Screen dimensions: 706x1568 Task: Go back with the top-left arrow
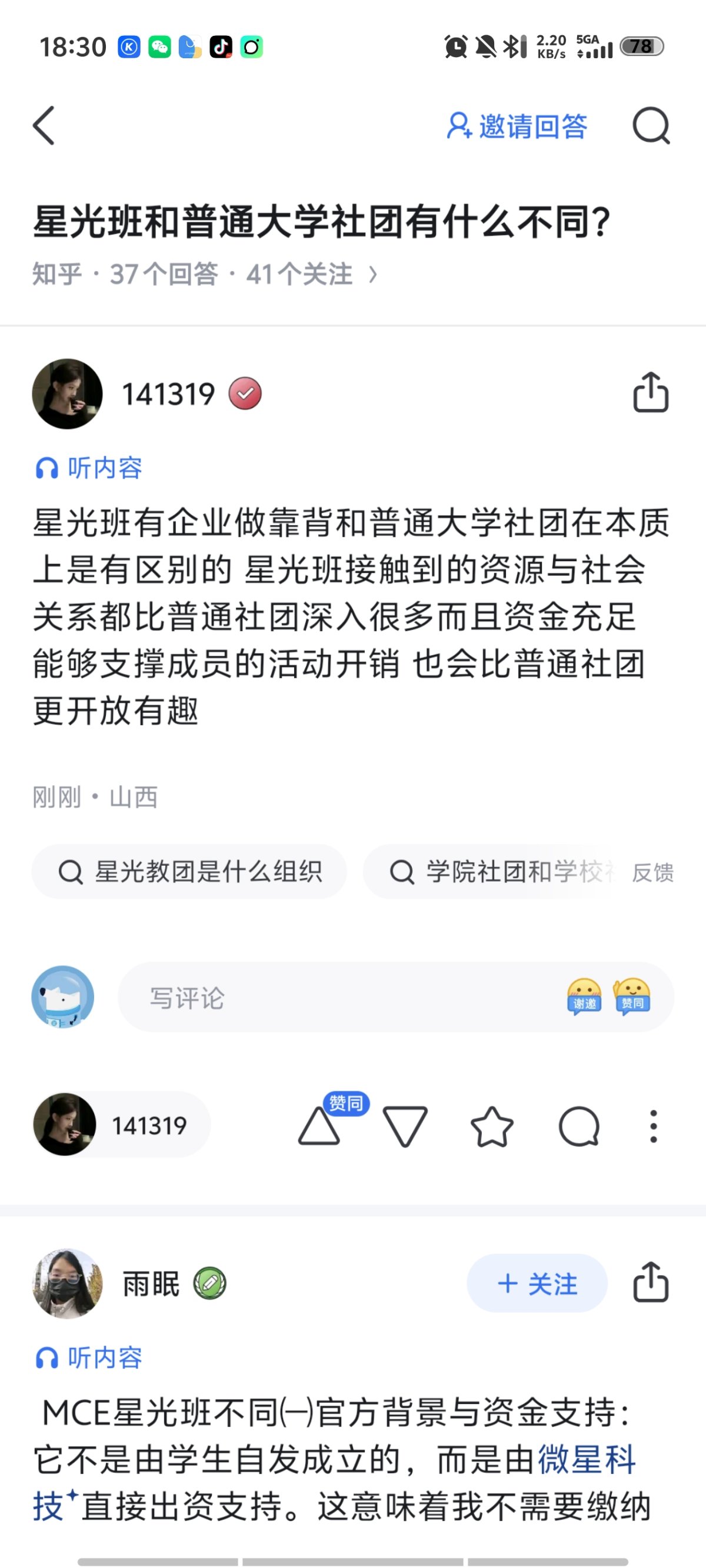click(42, 126)
